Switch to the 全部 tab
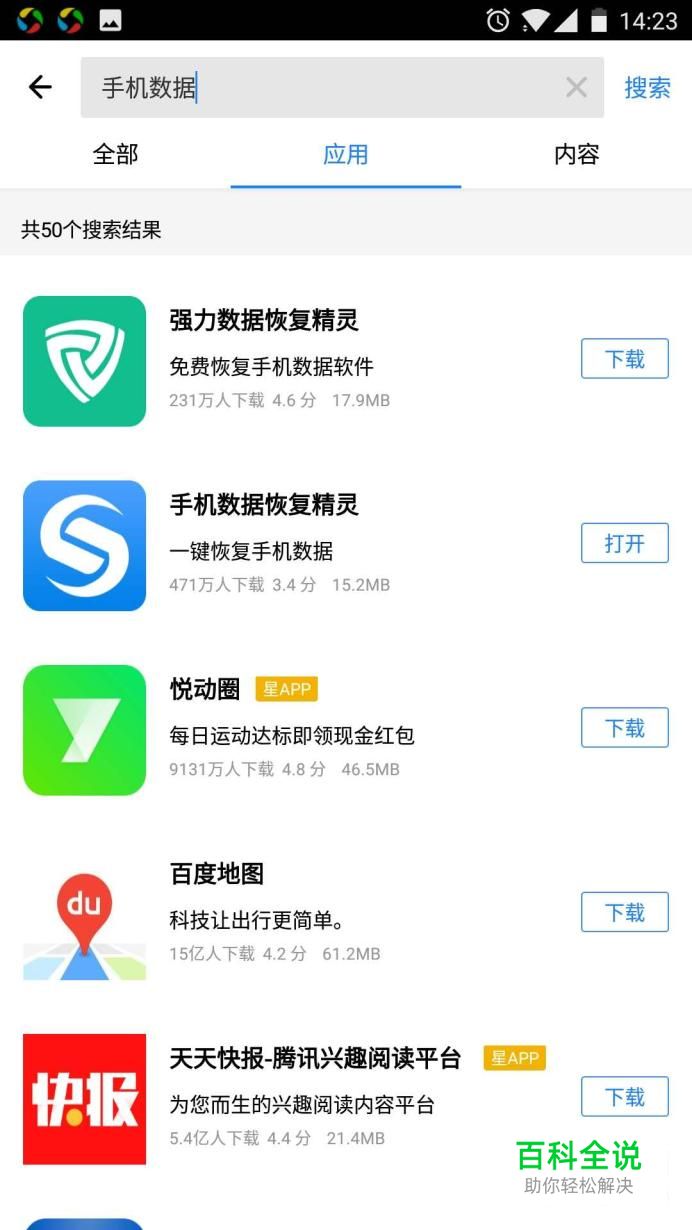The height and width of the screenshot is (1230, 692). click(115, 155)
